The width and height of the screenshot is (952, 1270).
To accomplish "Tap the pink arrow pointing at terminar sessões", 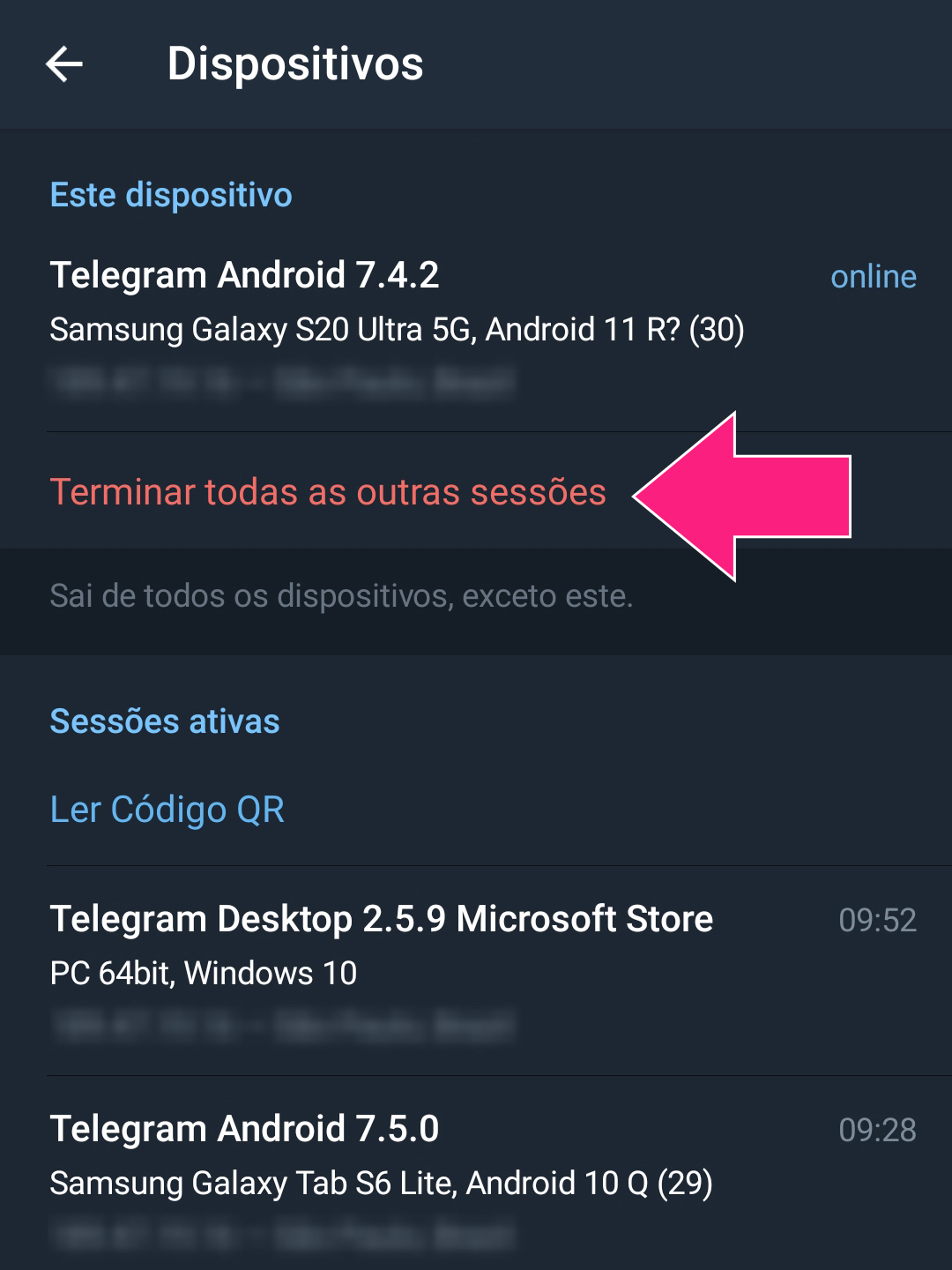I will click(745, 494).
